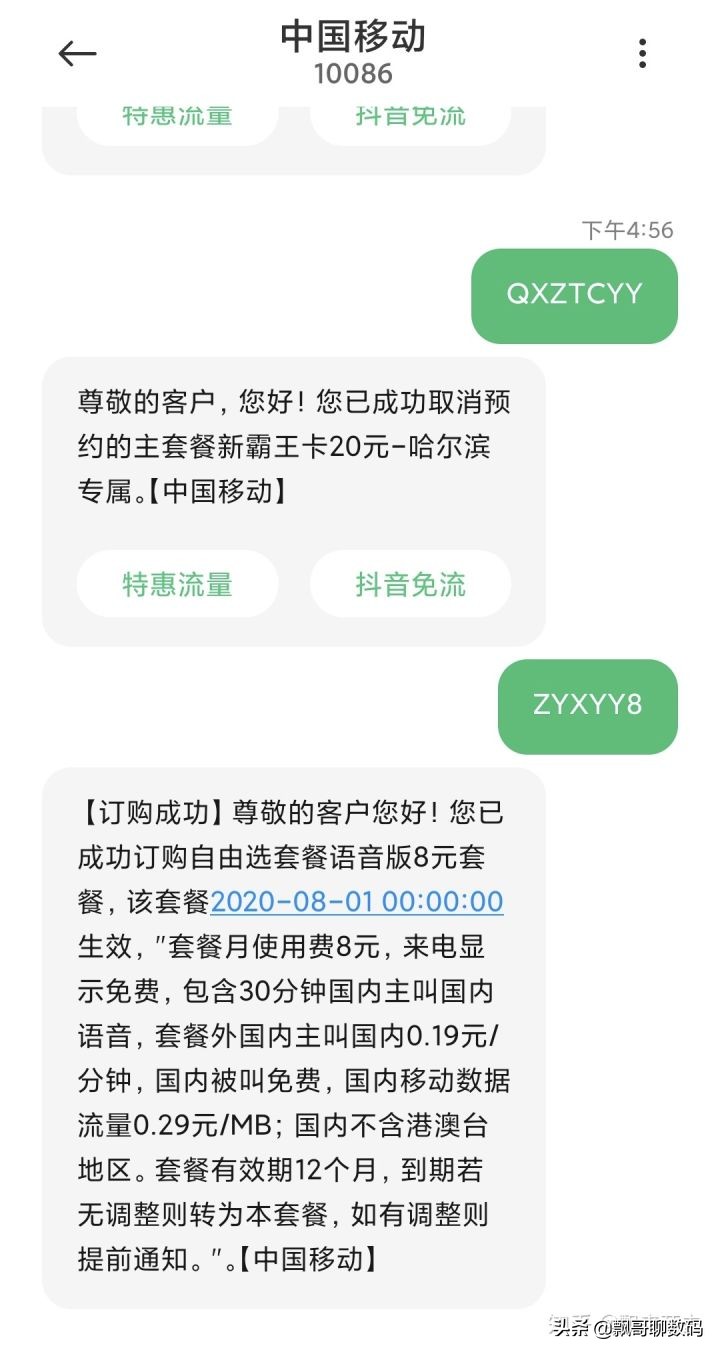Tap the green bubble containing the subscription code
This screenshot has width=720, height=1354.
[587, 706]
